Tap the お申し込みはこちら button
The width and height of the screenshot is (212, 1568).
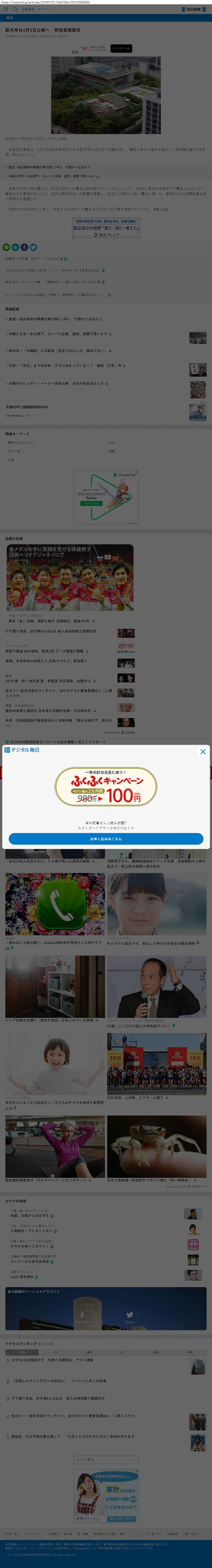tap(106, 839)
